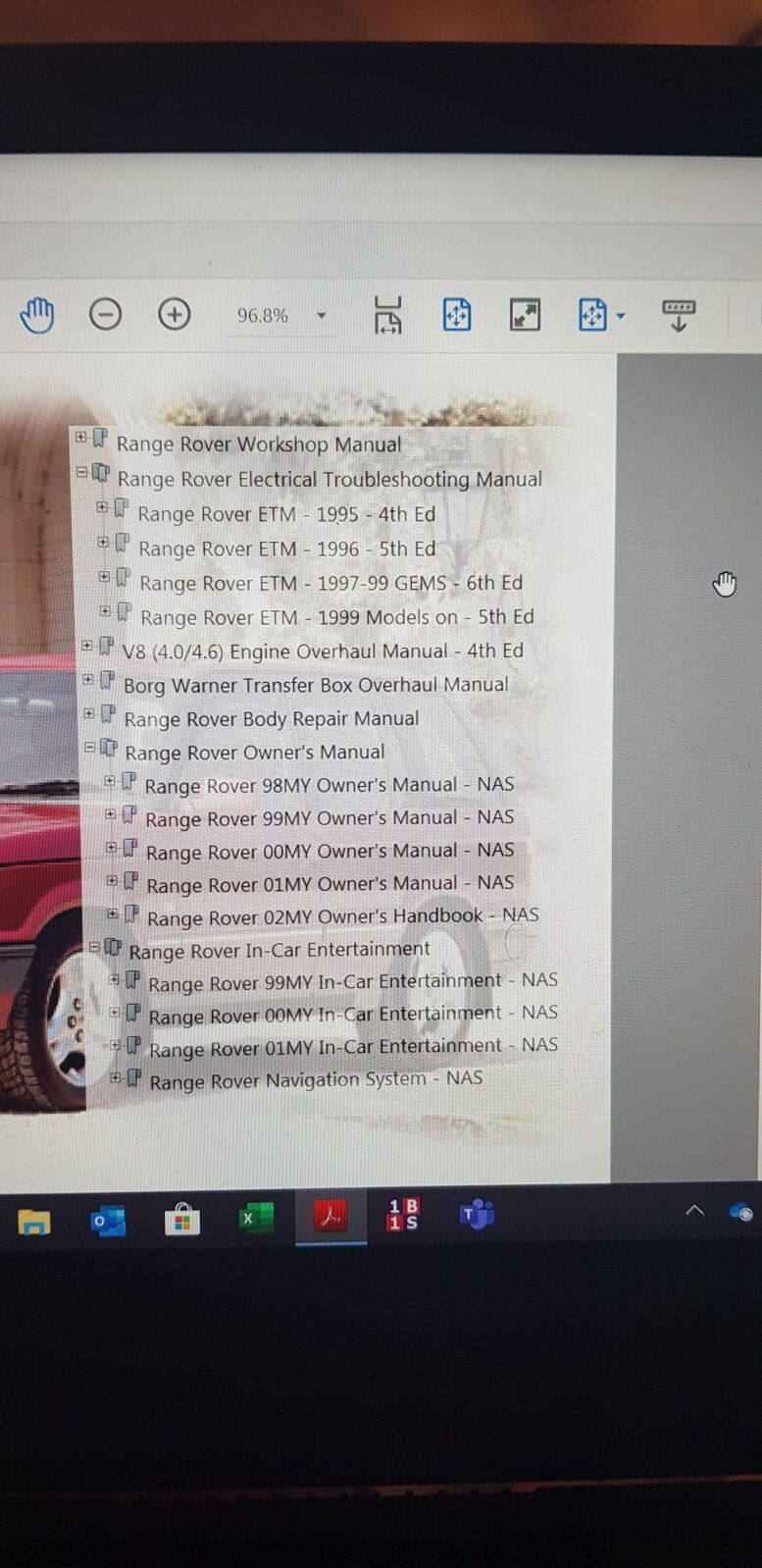This screenshot has height=1568, width=762.
Task: Select the hand pan tool
Action: pyautogui.click(x=37, y=316)
